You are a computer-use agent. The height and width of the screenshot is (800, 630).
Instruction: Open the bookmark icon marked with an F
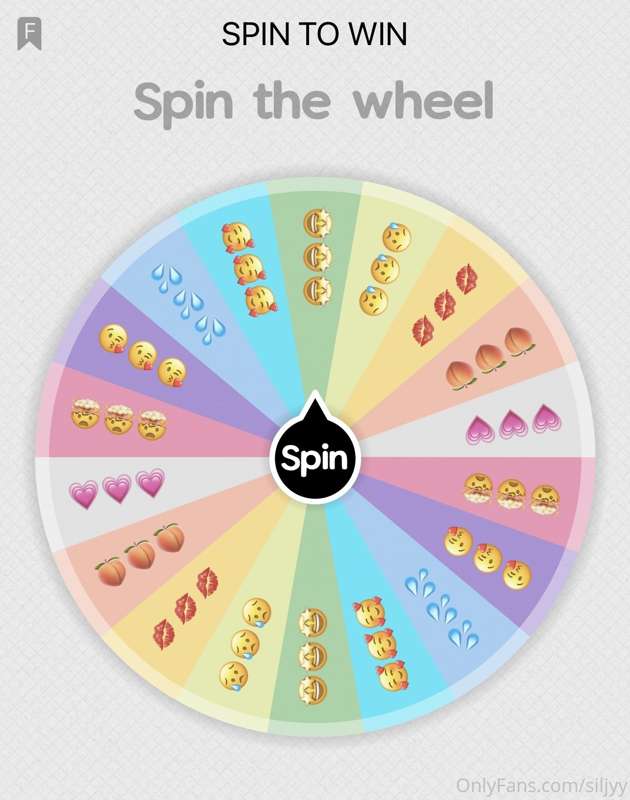point(30,34)
